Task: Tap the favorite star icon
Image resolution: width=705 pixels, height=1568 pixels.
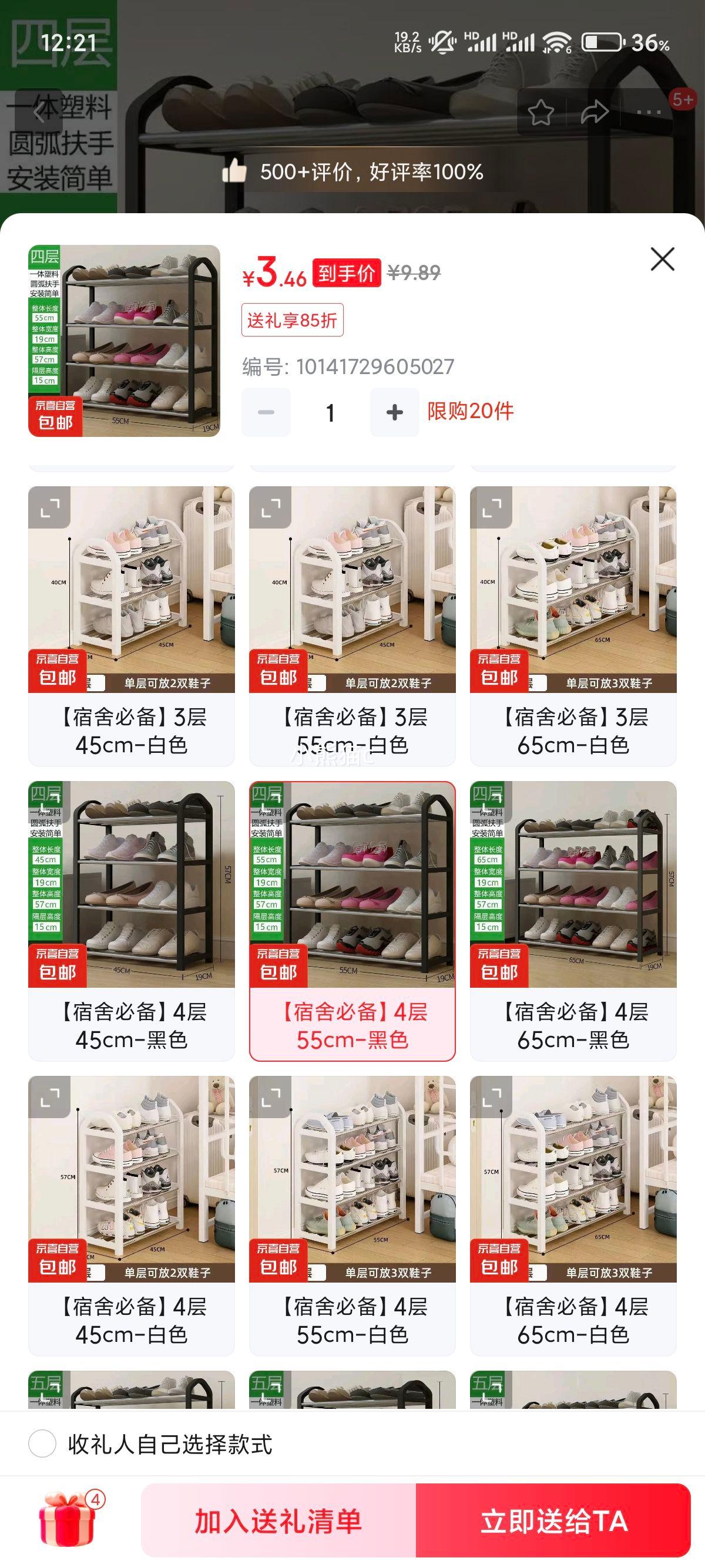Action: point(541,112)
